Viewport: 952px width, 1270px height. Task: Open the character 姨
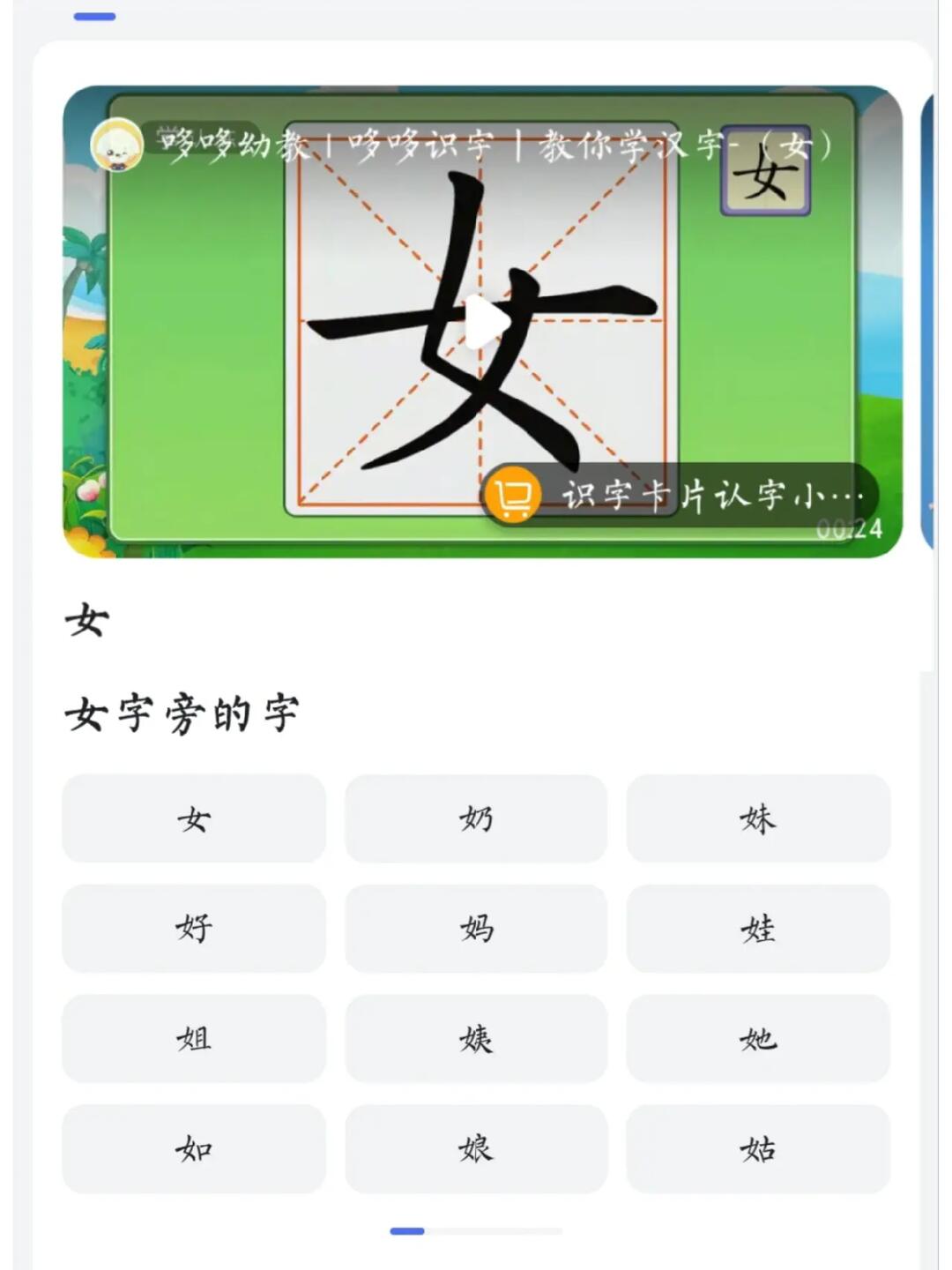coord(476,1039)
